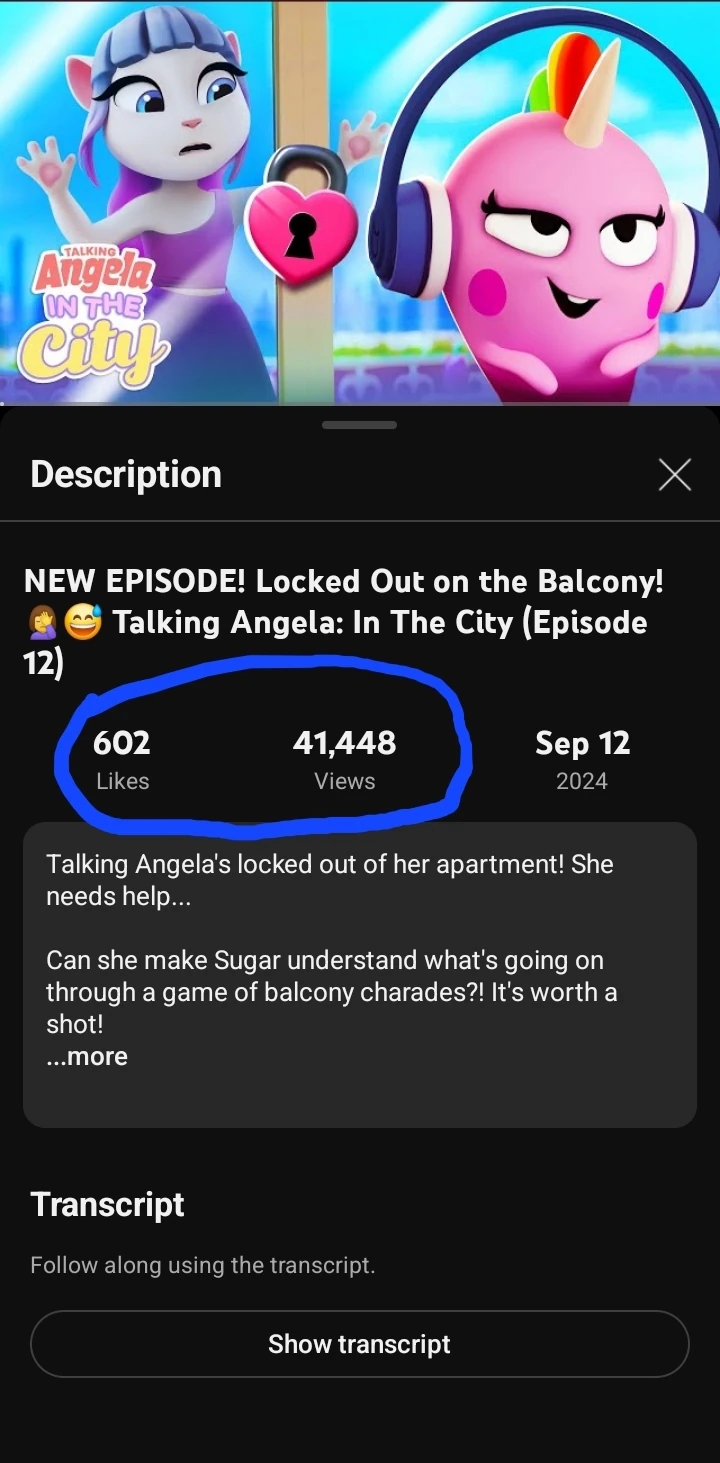Tap the Views label under 41,448
Screen dimensions: 720x1463
click(x=344, y=781)
